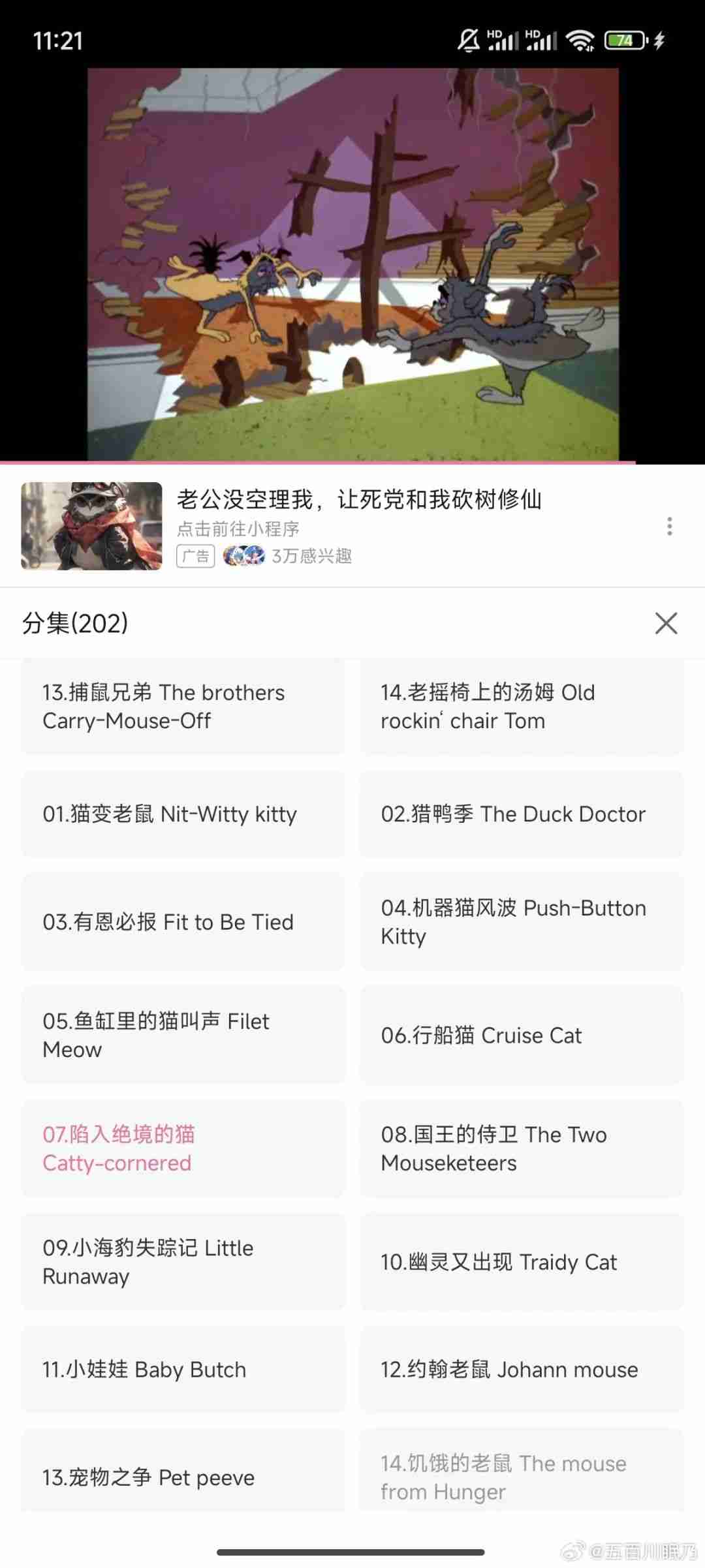Close the episode list panel

[x=666, y=623]
